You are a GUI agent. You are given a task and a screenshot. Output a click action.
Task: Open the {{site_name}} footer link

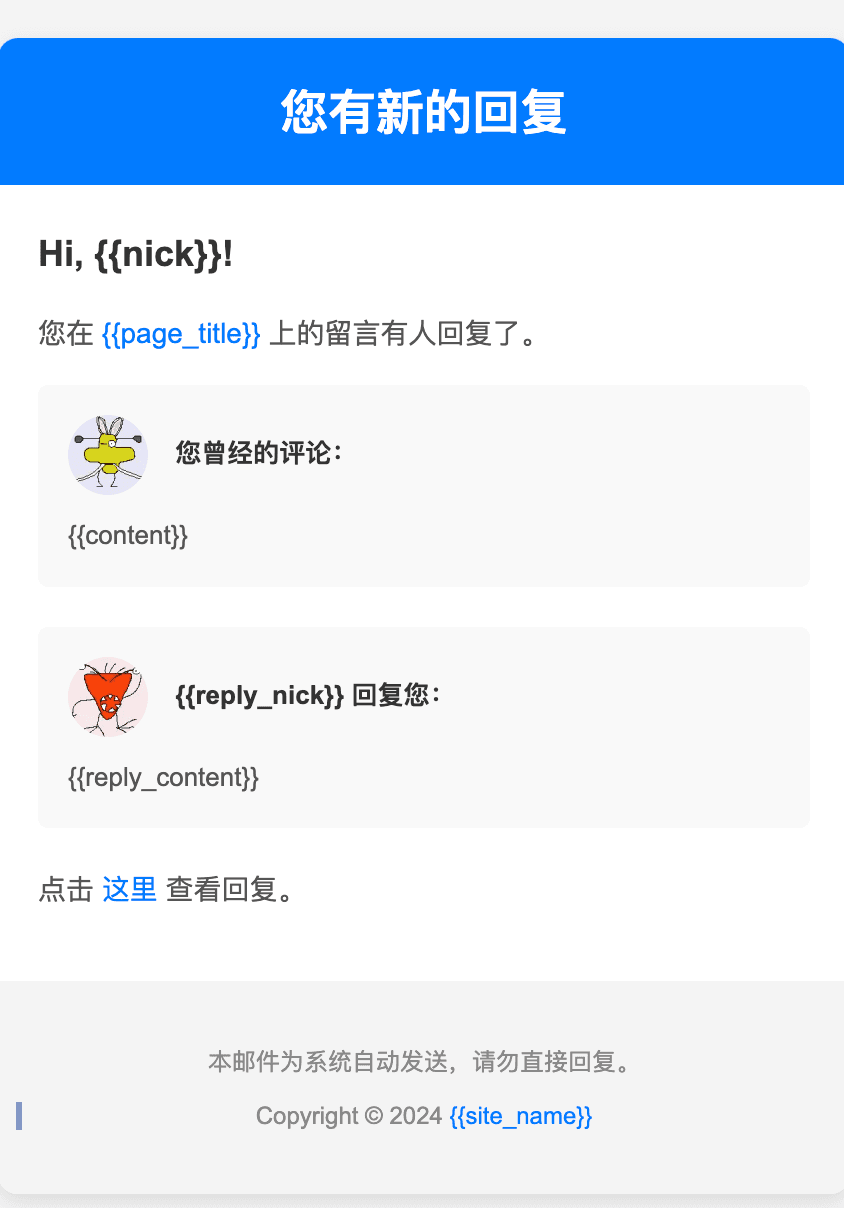coord(521,1116)
